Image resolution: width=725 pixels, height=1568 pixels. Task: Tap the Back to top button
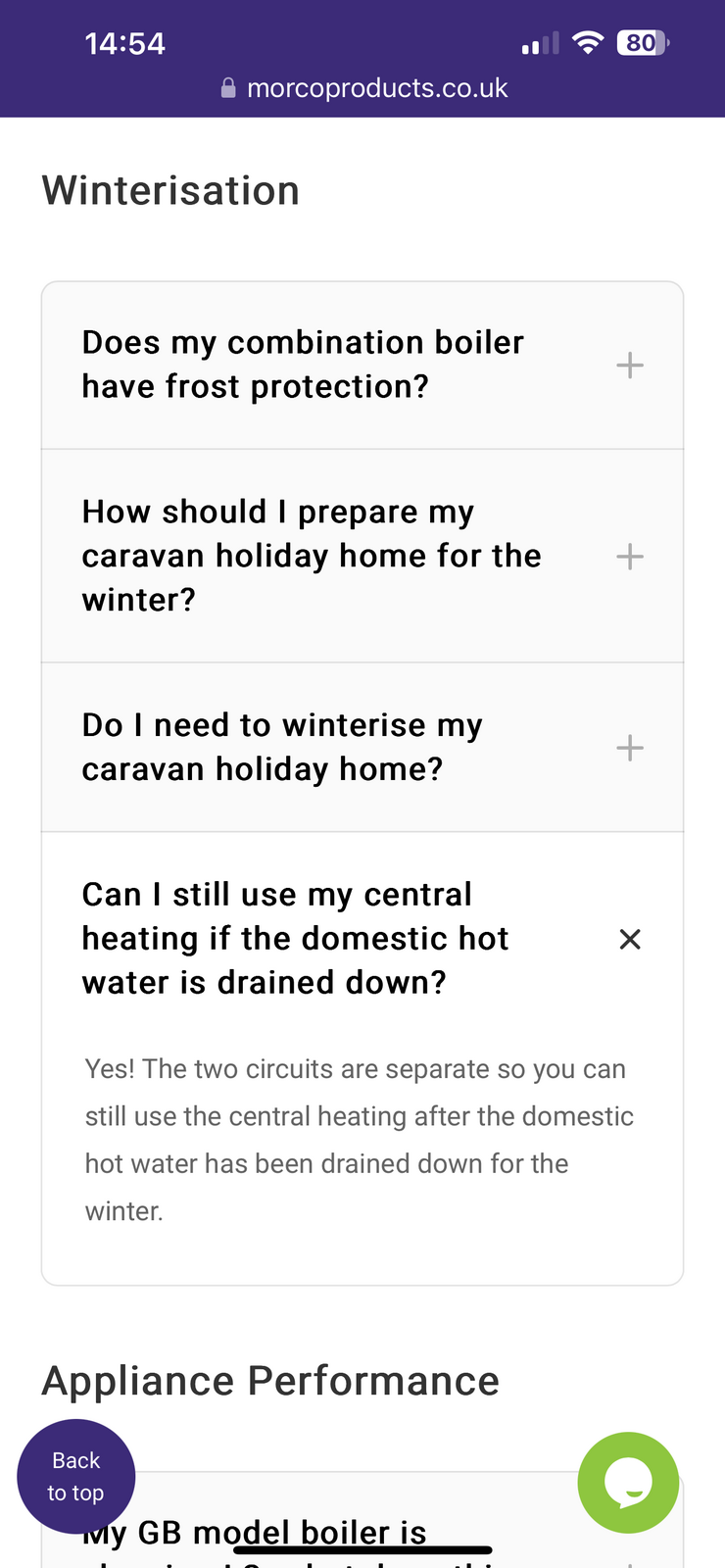76,1477
